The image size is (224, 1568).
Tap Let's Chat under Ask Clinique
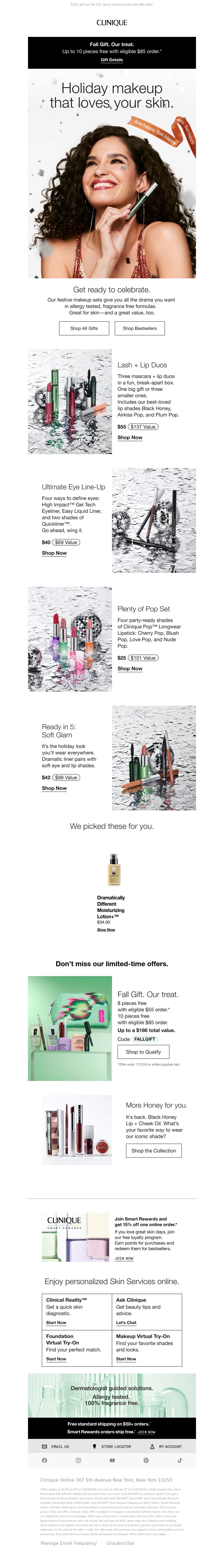[x=126, y=1322]
